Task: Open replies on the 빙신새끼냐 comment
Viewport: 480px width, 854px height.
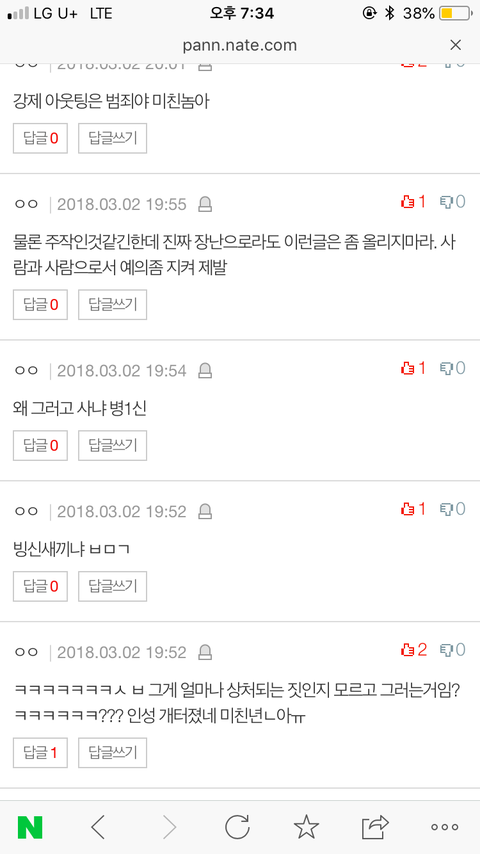Action: coord(40,586)
